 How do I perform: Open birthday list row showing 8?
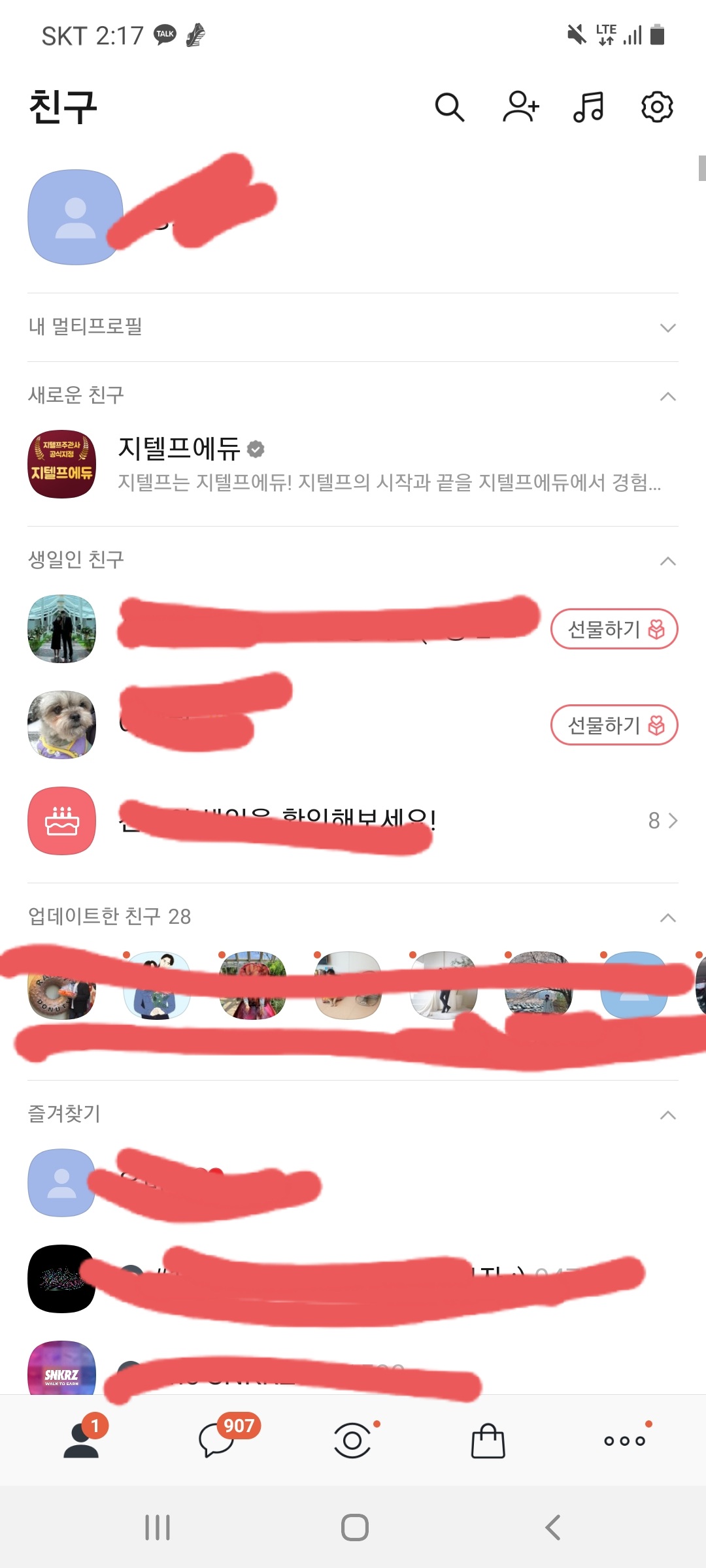click(353, 821)
